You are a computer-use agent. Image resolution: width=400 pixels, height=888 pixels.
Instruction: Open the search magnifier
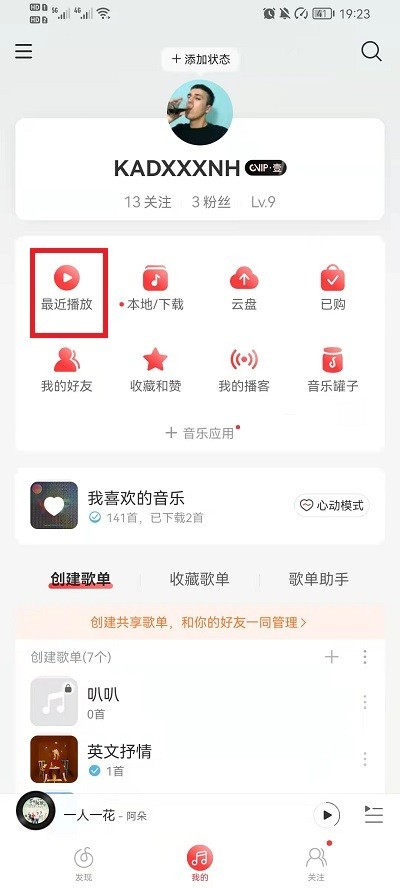click(371, 52)
